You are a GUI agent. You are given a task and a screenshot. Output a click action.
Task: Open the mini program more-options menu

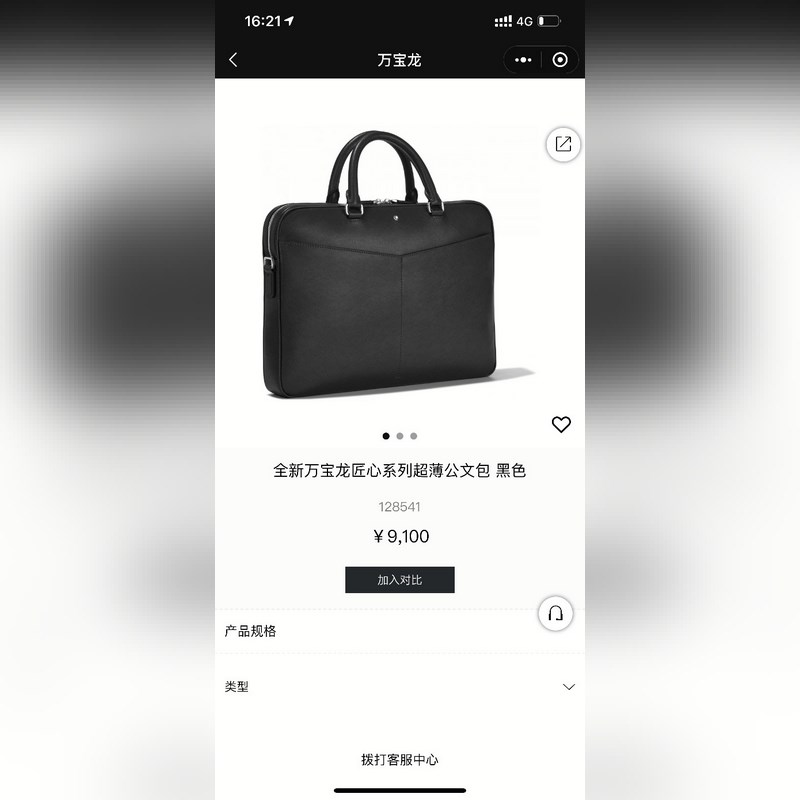(523, 60)
